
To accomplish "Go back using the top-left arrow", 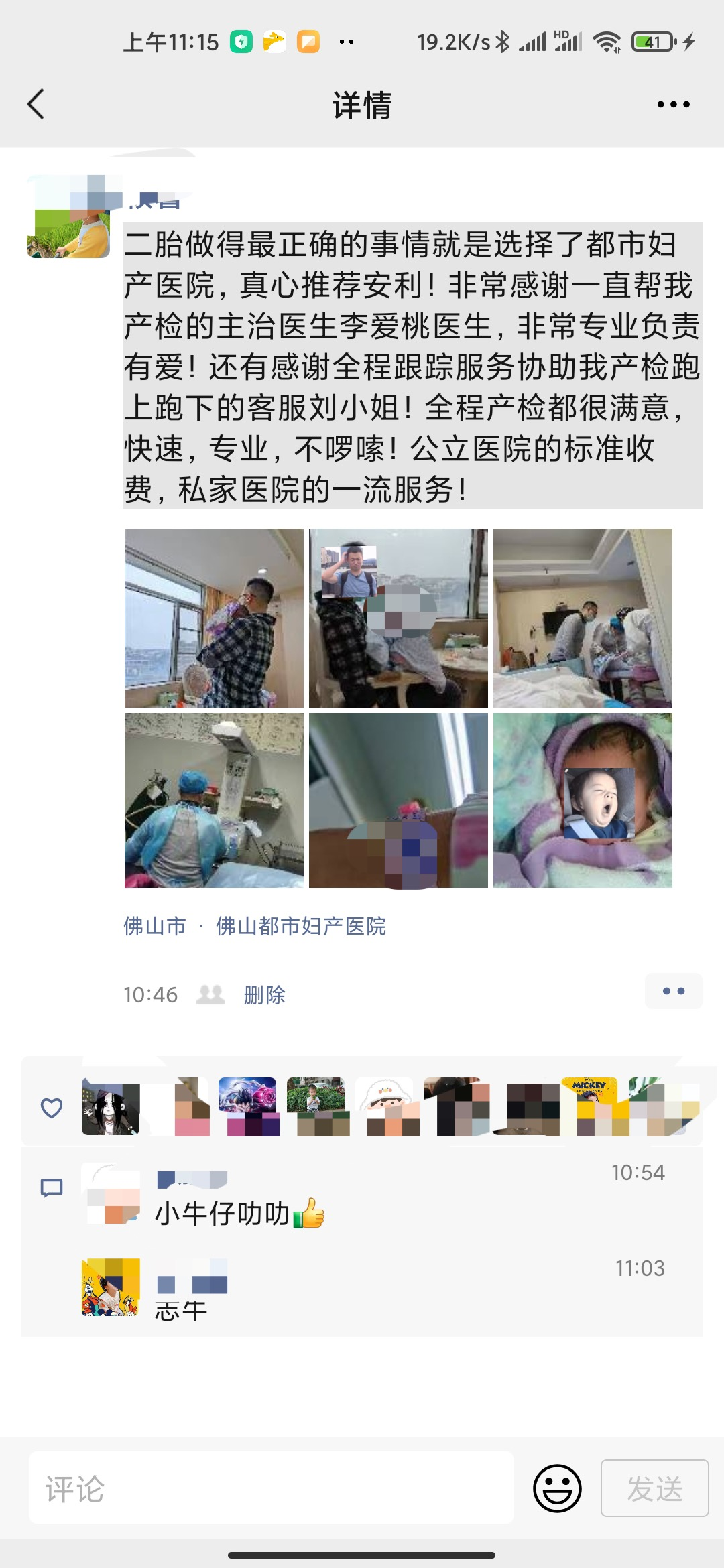I will 36,105.
